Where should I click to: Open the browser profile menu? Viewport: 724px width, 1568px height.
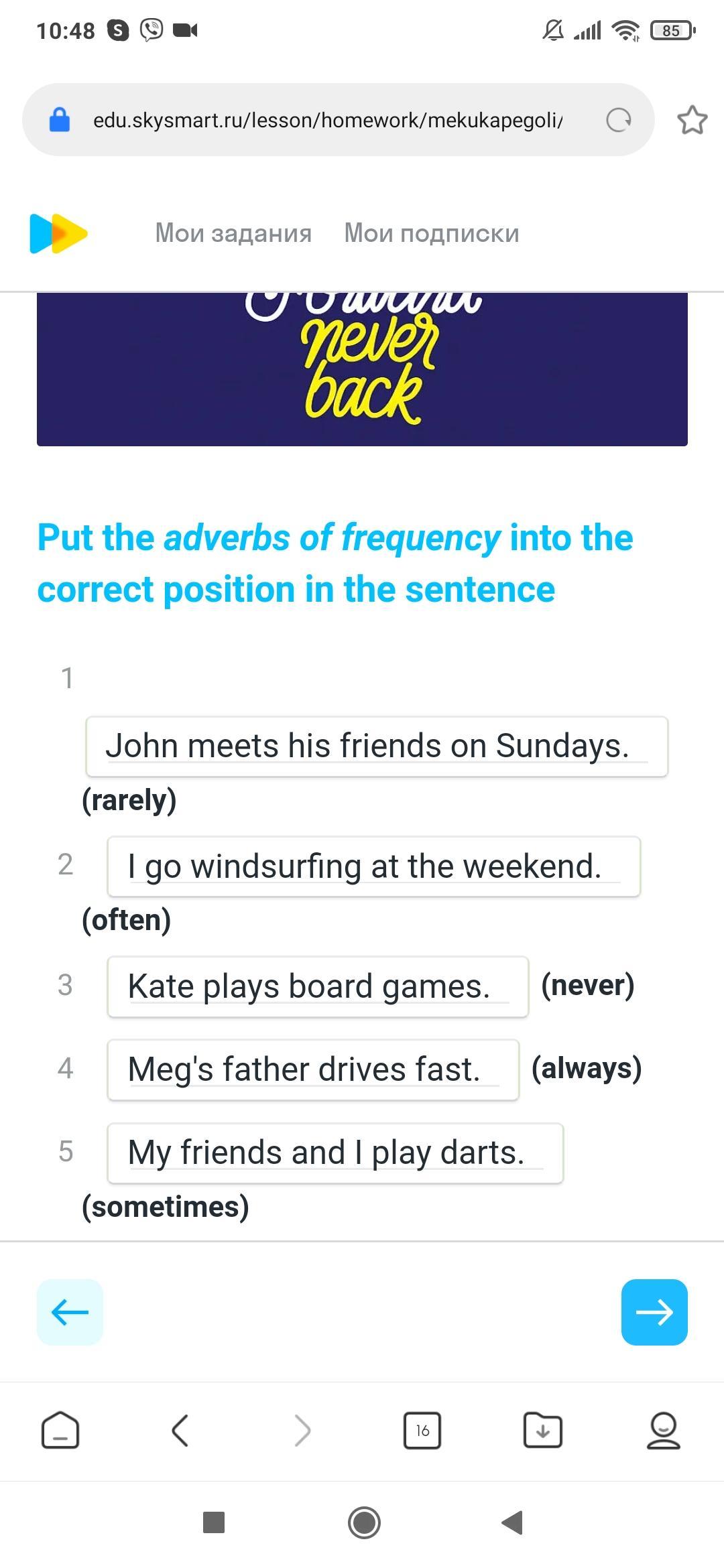663,1431
